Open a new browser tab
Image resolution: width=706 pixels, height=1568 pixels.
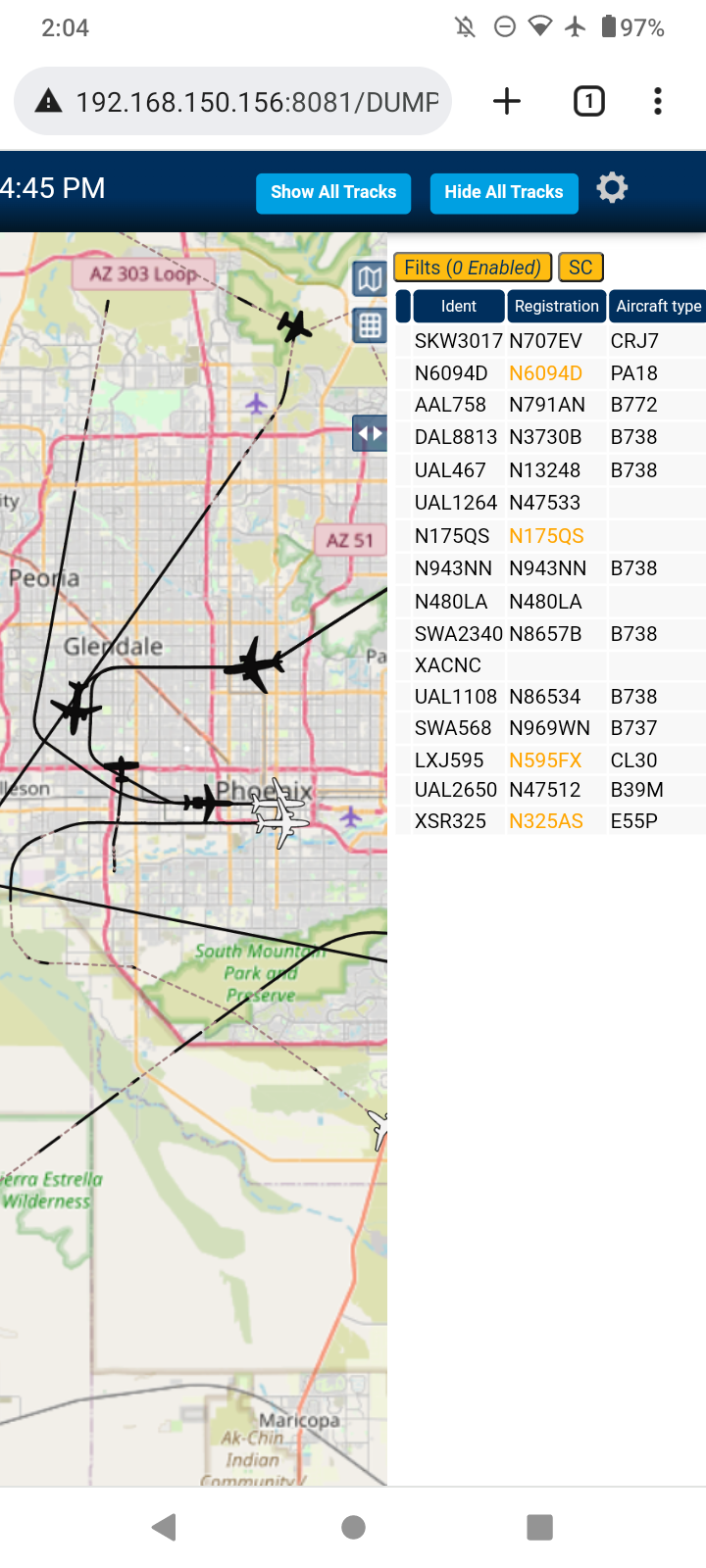pos(507,101)
